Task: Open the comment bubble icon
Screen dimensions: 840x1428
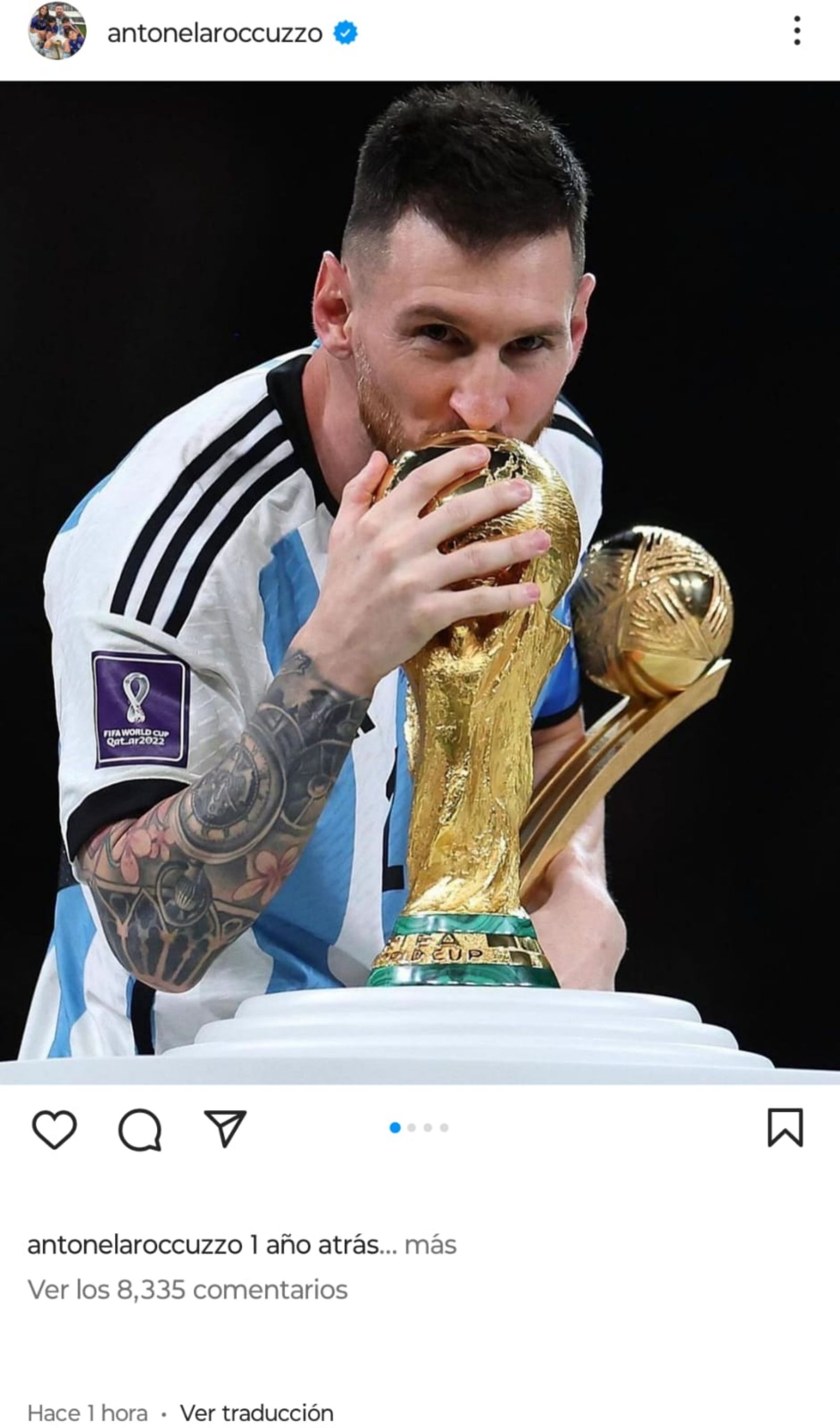Action: pos(140,1129)
